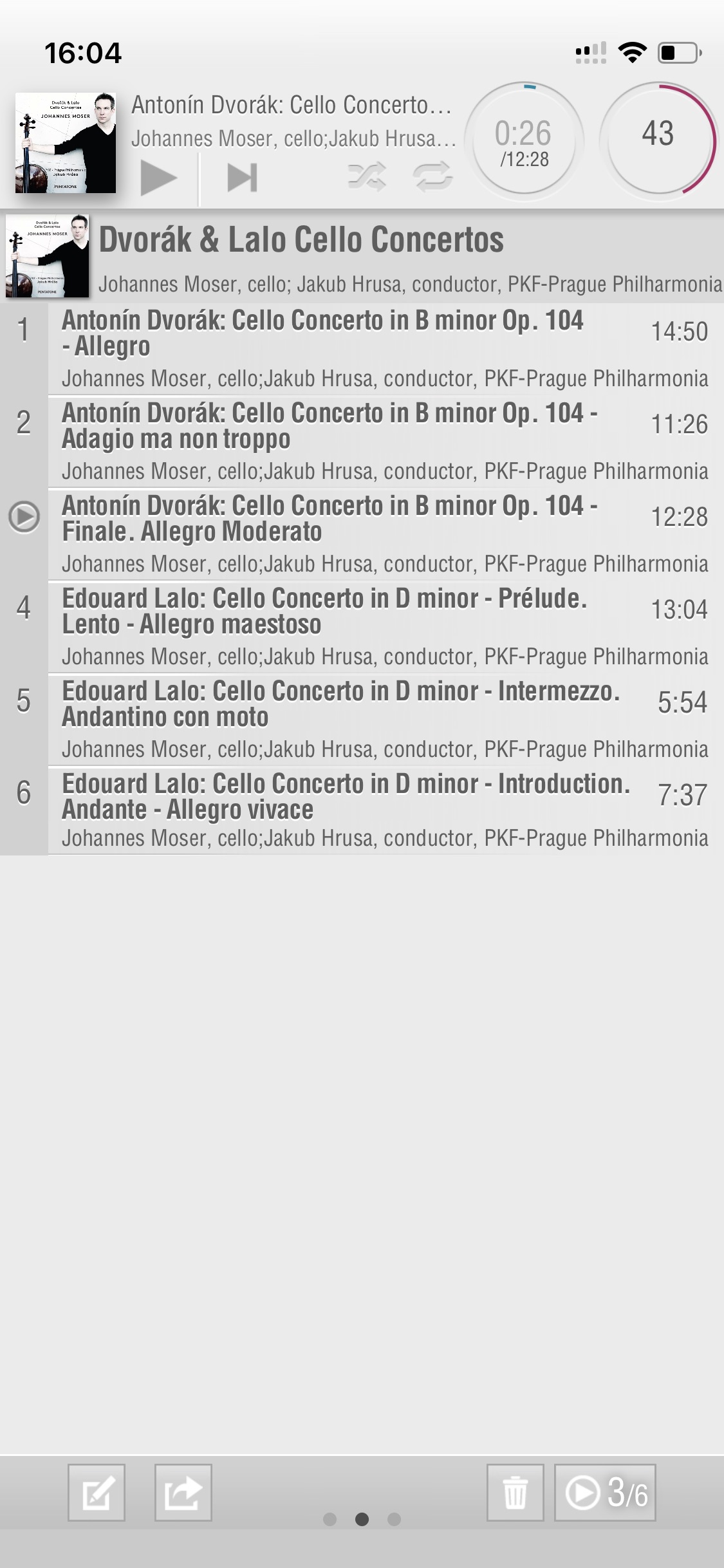The width and height of the screenshot is (724, 1568).
Task: Tap the 3/6 now-playing button
Action: (x=605, y=1492)
